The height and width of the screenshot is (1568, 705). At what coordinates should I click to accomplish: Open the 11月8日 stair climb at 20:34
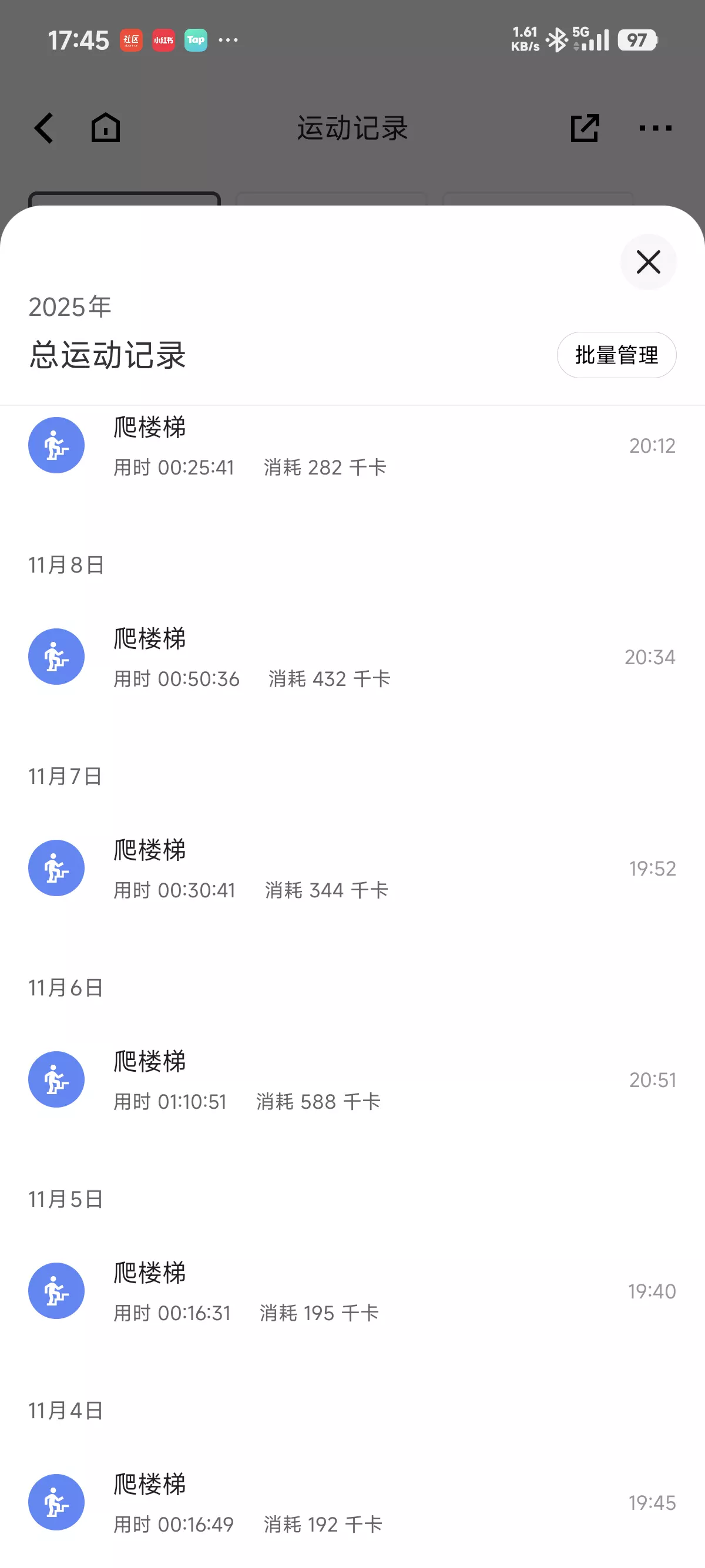coord(352,657)
